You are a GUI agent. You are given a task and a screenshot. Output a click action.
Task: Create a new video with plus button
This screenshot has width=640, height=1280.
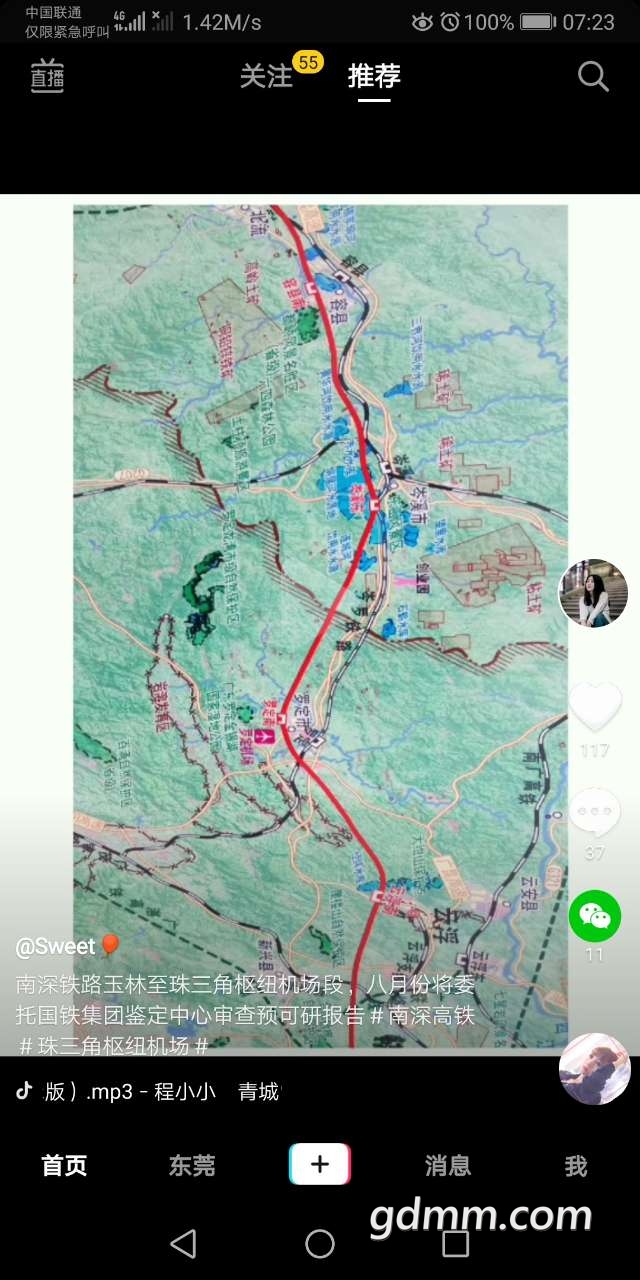tap(320, 1164)
